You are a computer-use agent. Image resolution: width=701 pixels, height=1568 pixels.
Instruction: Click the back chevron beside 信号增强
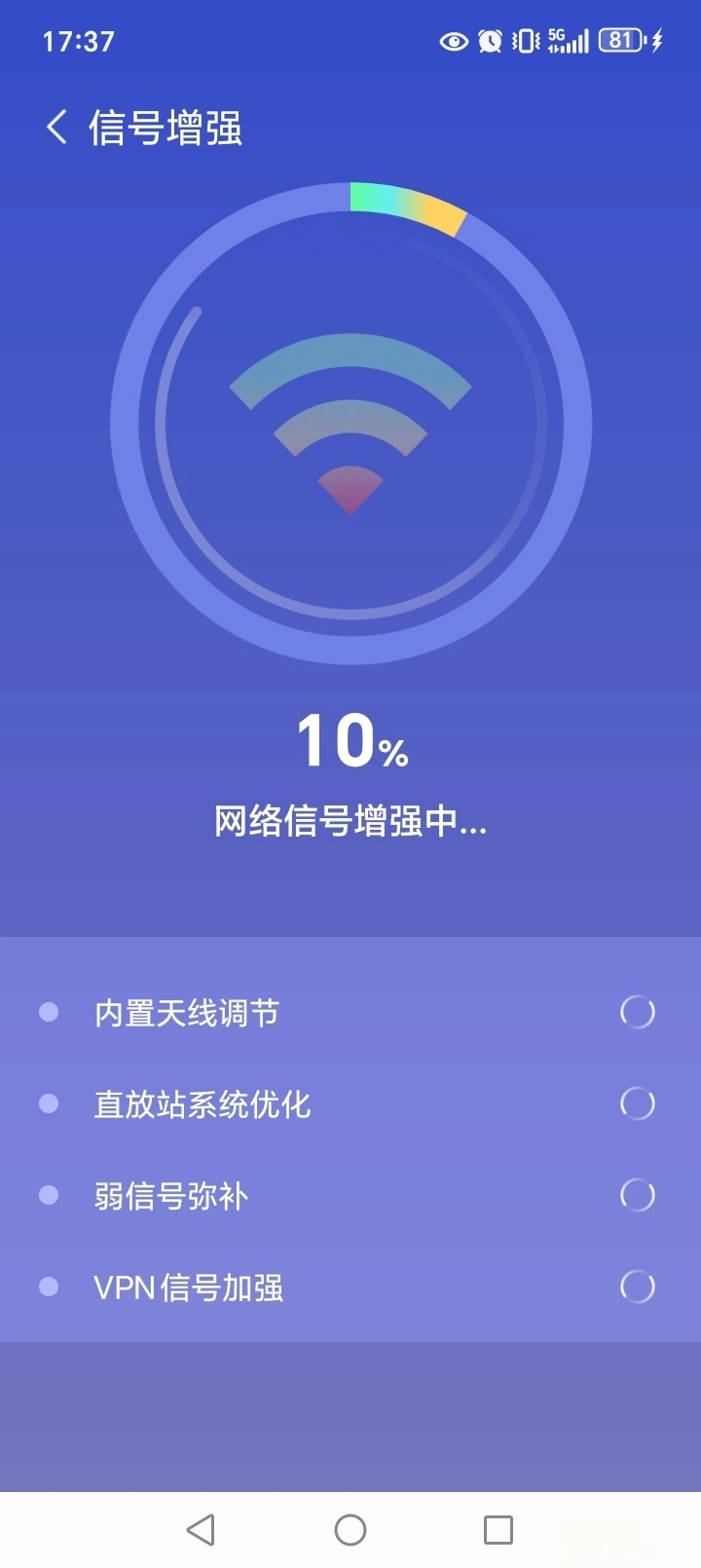[x=57, y=127]
